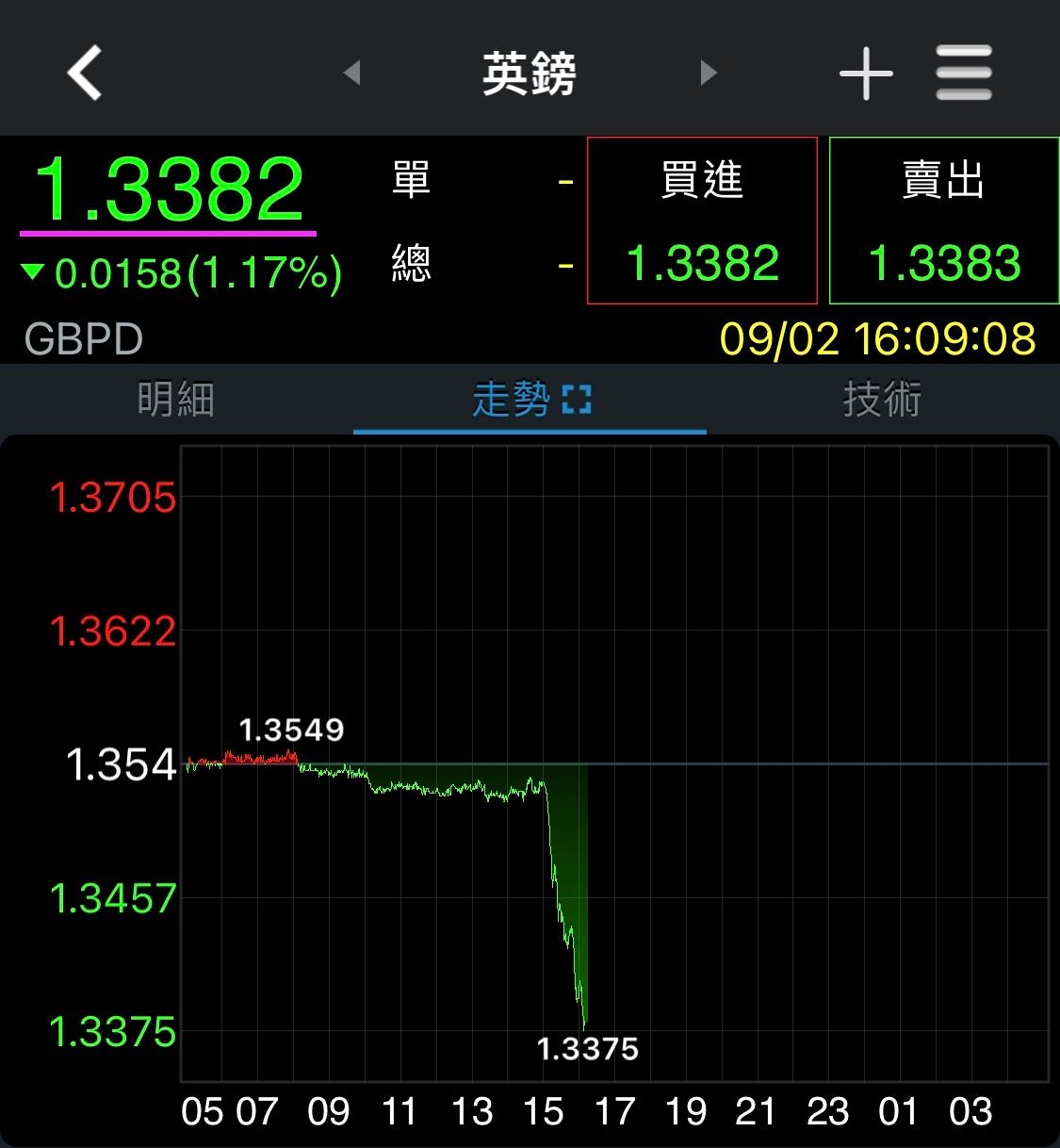The width and height of the screenshot is (1060, 1148).
Task: Select the previous currency arrow
Action: [x=352, y=74]
